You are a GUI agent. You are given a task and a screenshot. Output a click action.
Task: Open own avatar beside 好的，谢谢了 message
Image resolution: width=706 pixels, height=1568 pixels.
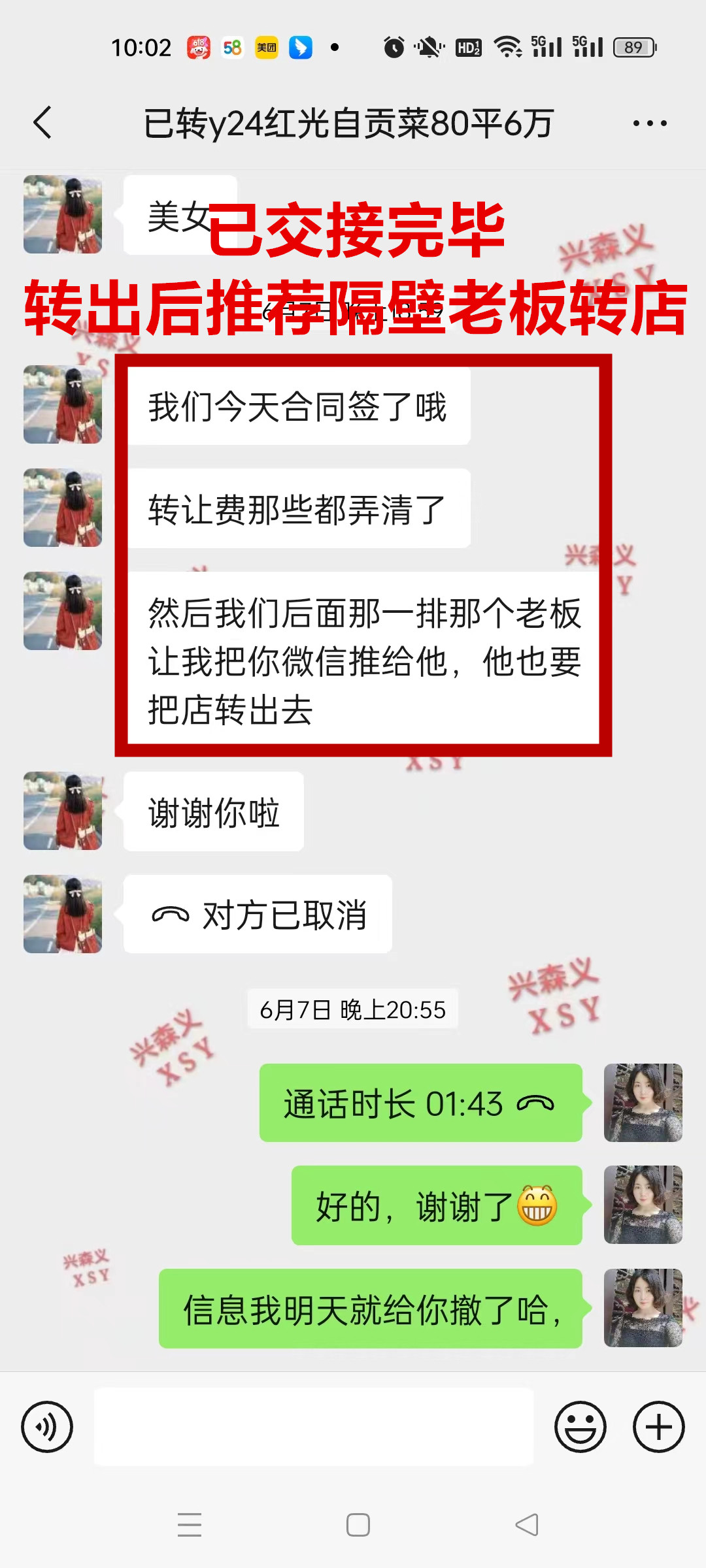[643, 1205]
